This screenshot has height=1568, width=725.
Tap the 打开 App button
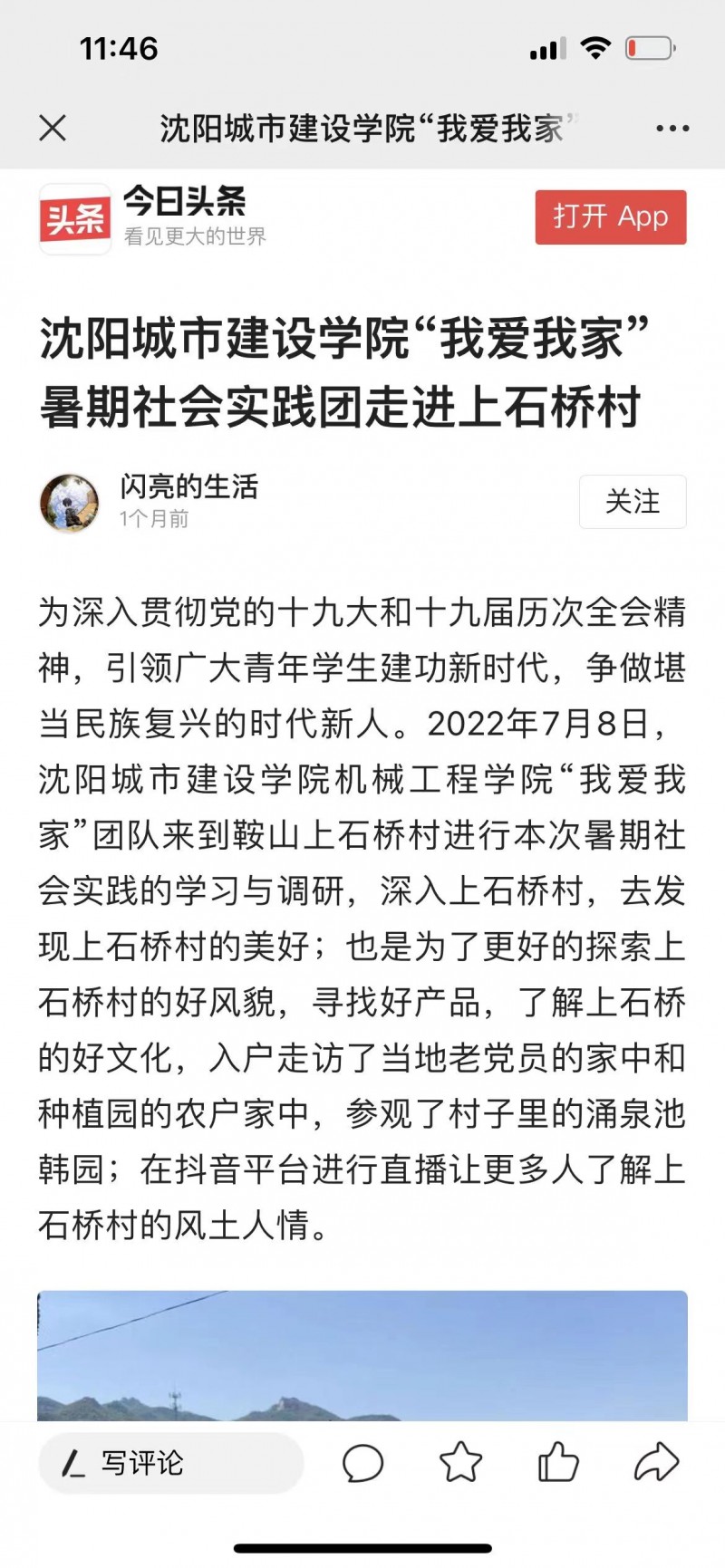[x=610, y=217]
